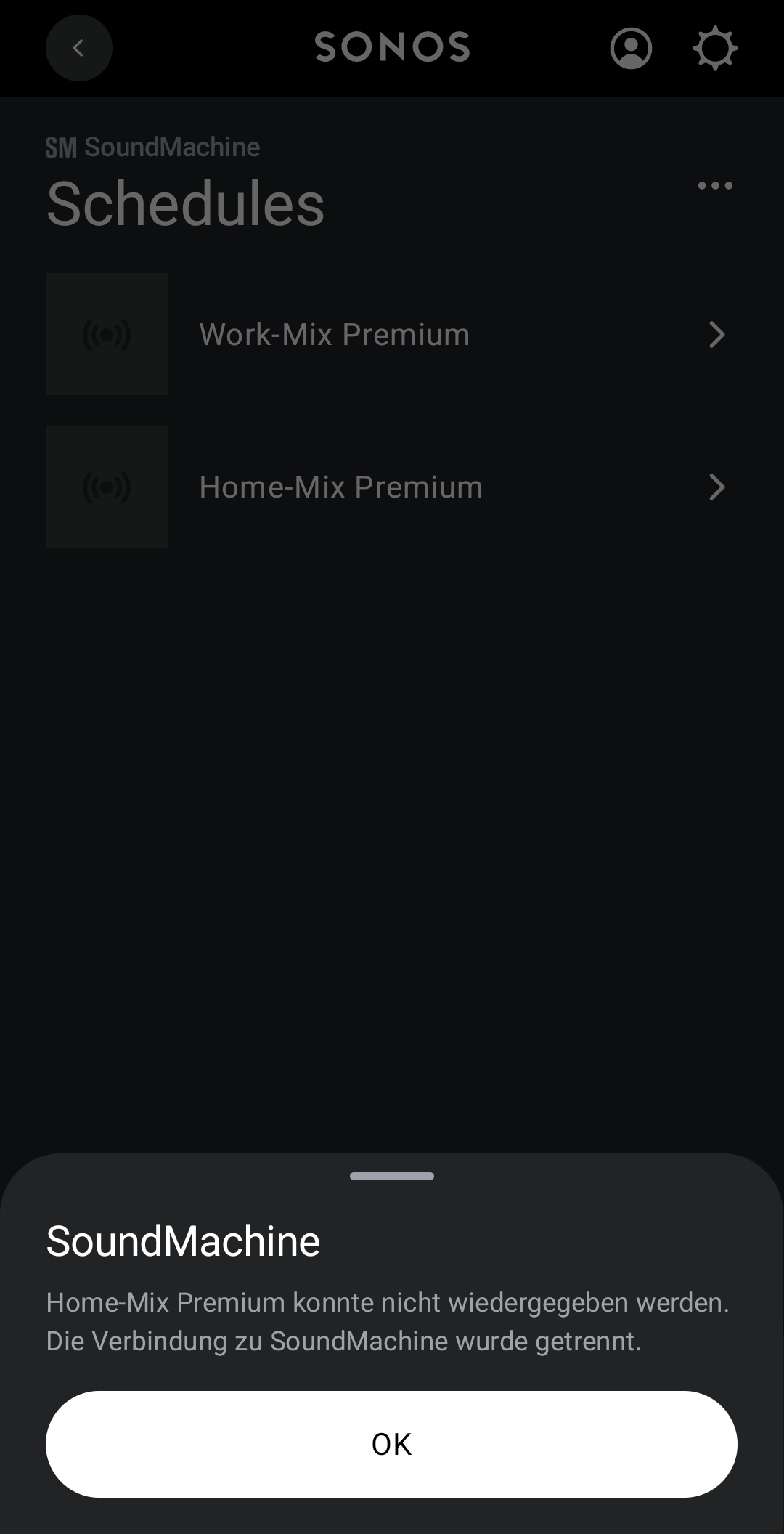784x1534 pixels.
Task: Open the settings gear icon
Action: point(715,48)
